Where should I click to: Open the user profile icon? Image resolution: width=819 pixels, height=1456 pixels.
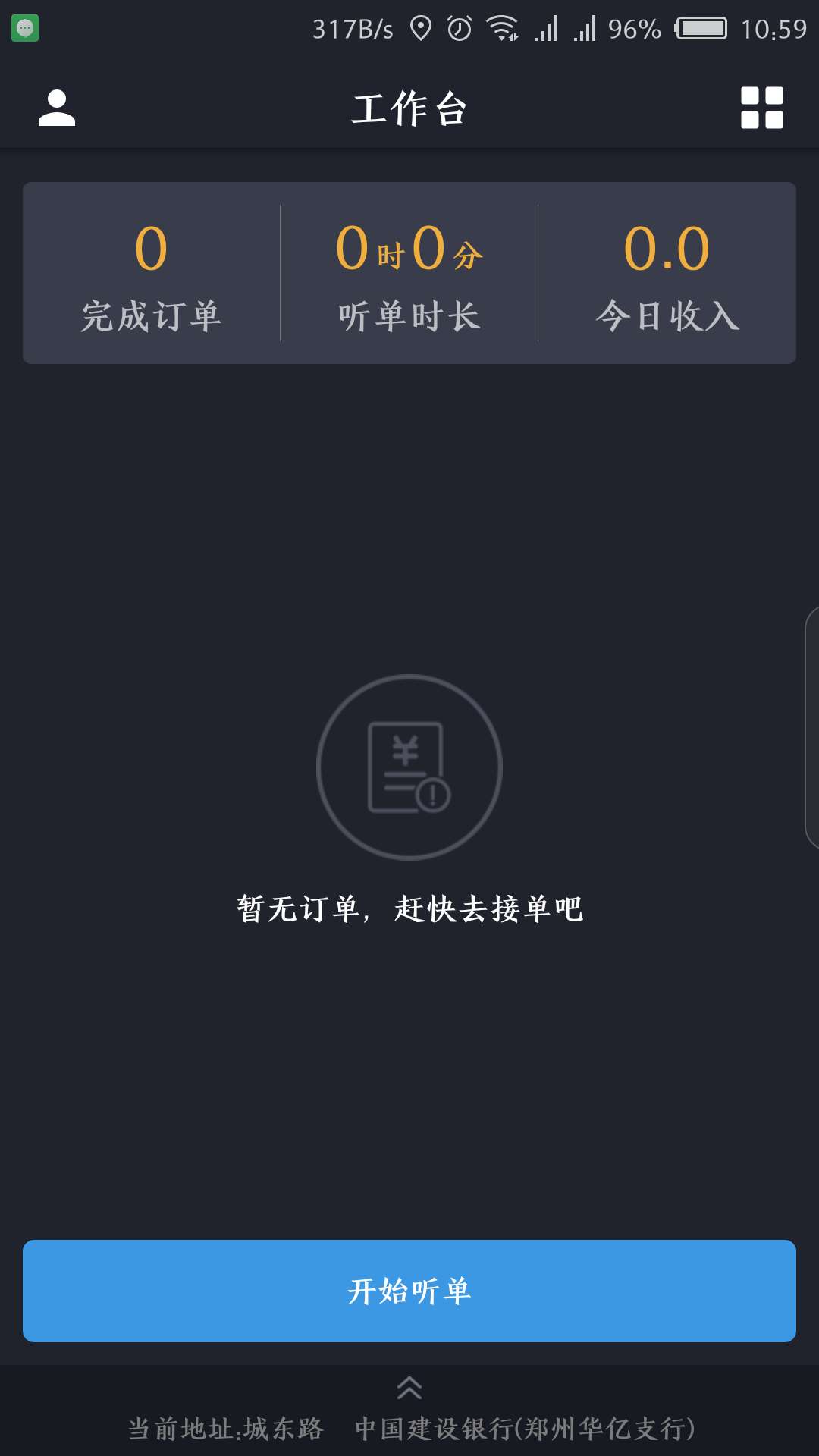coord(55,108)
